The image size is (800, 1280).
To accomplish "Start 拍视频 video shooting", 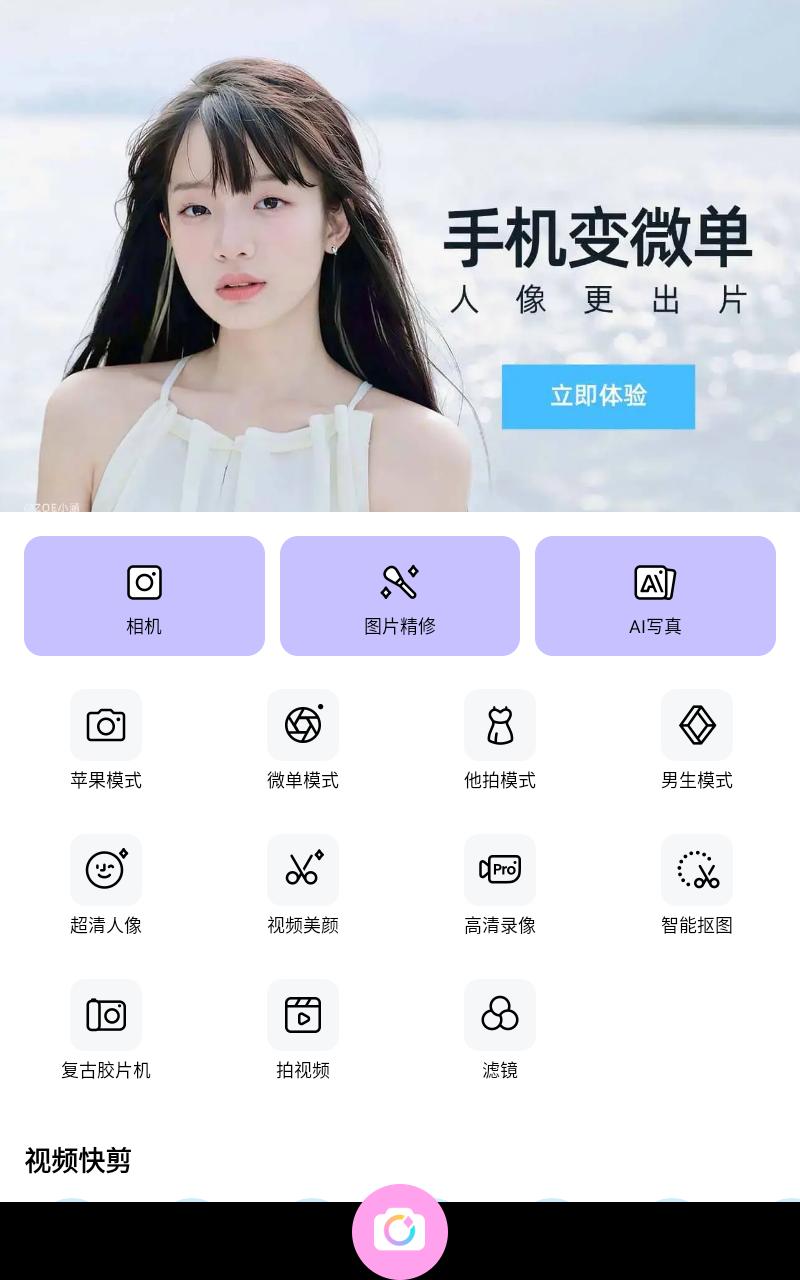I will pos(303,1016).
